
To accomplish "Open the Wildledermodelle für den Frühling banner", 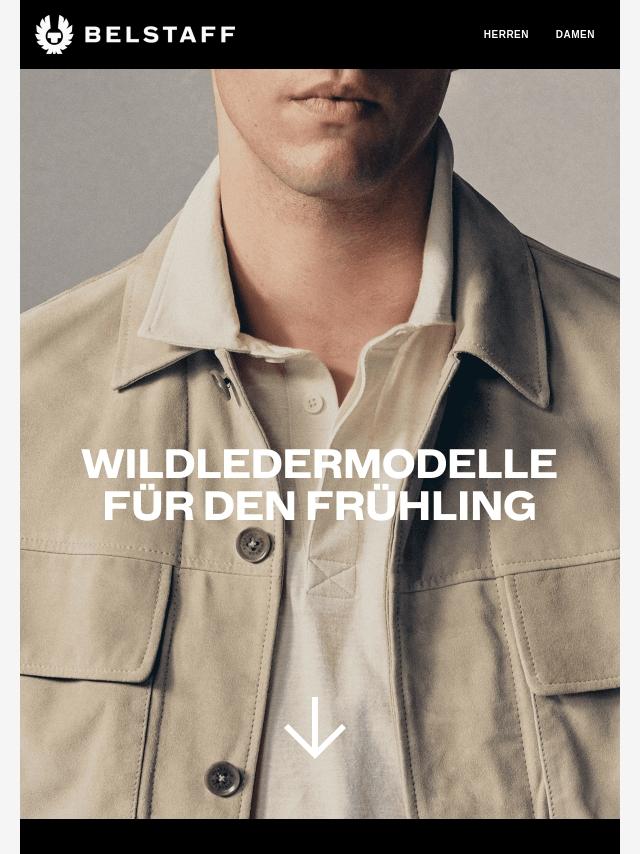I will (319, 484).
